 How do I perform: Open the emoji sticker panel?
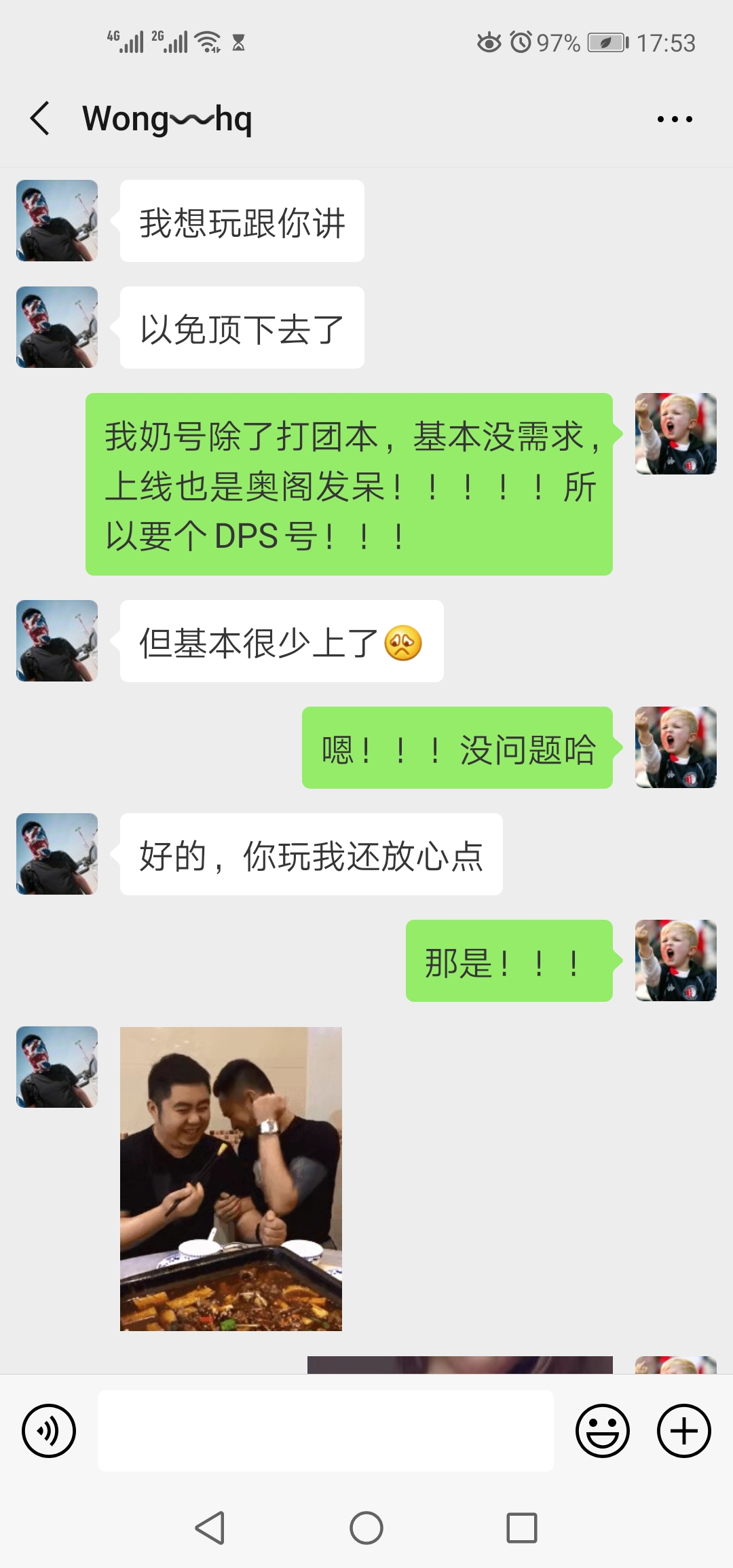pyautogui.click(x=602, y=1431)
